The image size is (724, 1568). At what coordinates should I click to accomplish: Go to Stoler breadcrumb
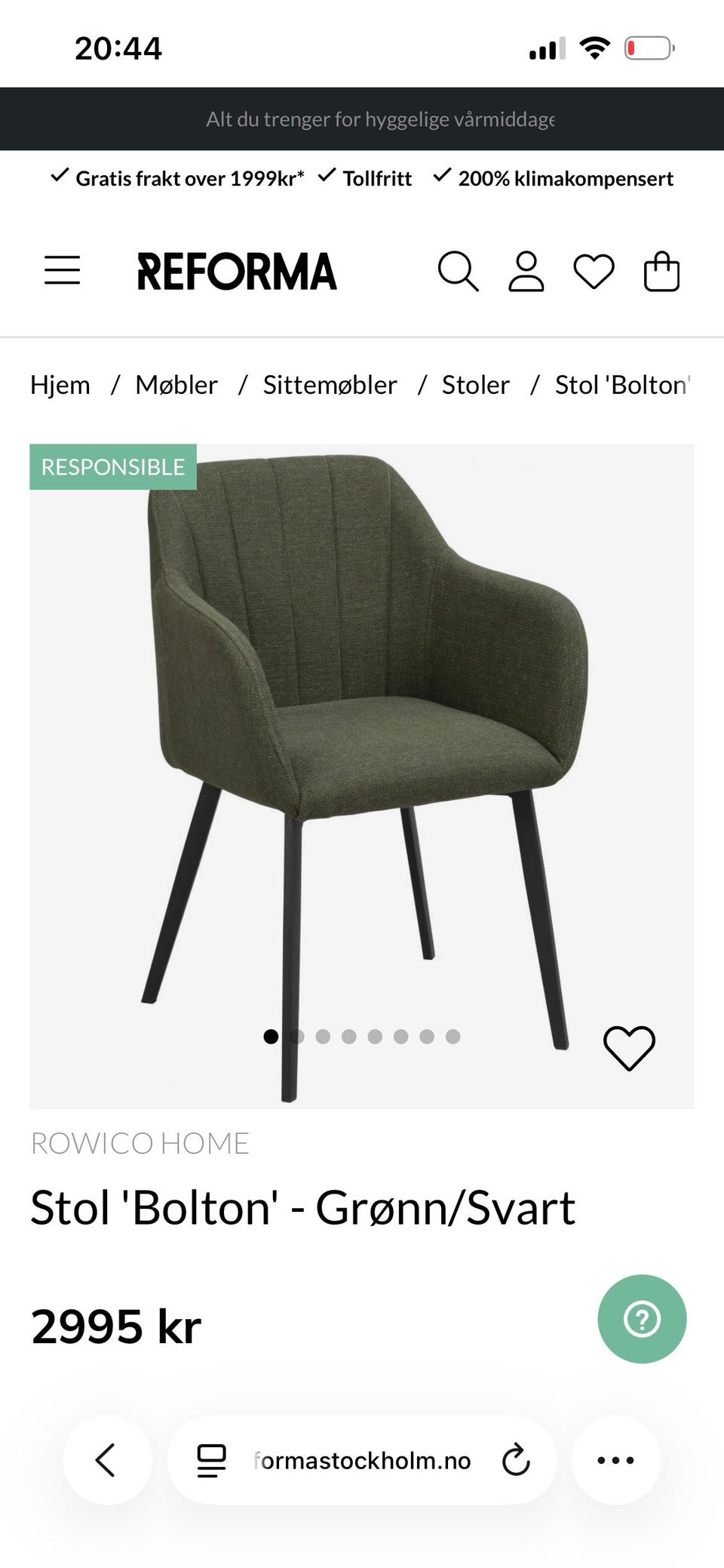[x=475, y=385]
